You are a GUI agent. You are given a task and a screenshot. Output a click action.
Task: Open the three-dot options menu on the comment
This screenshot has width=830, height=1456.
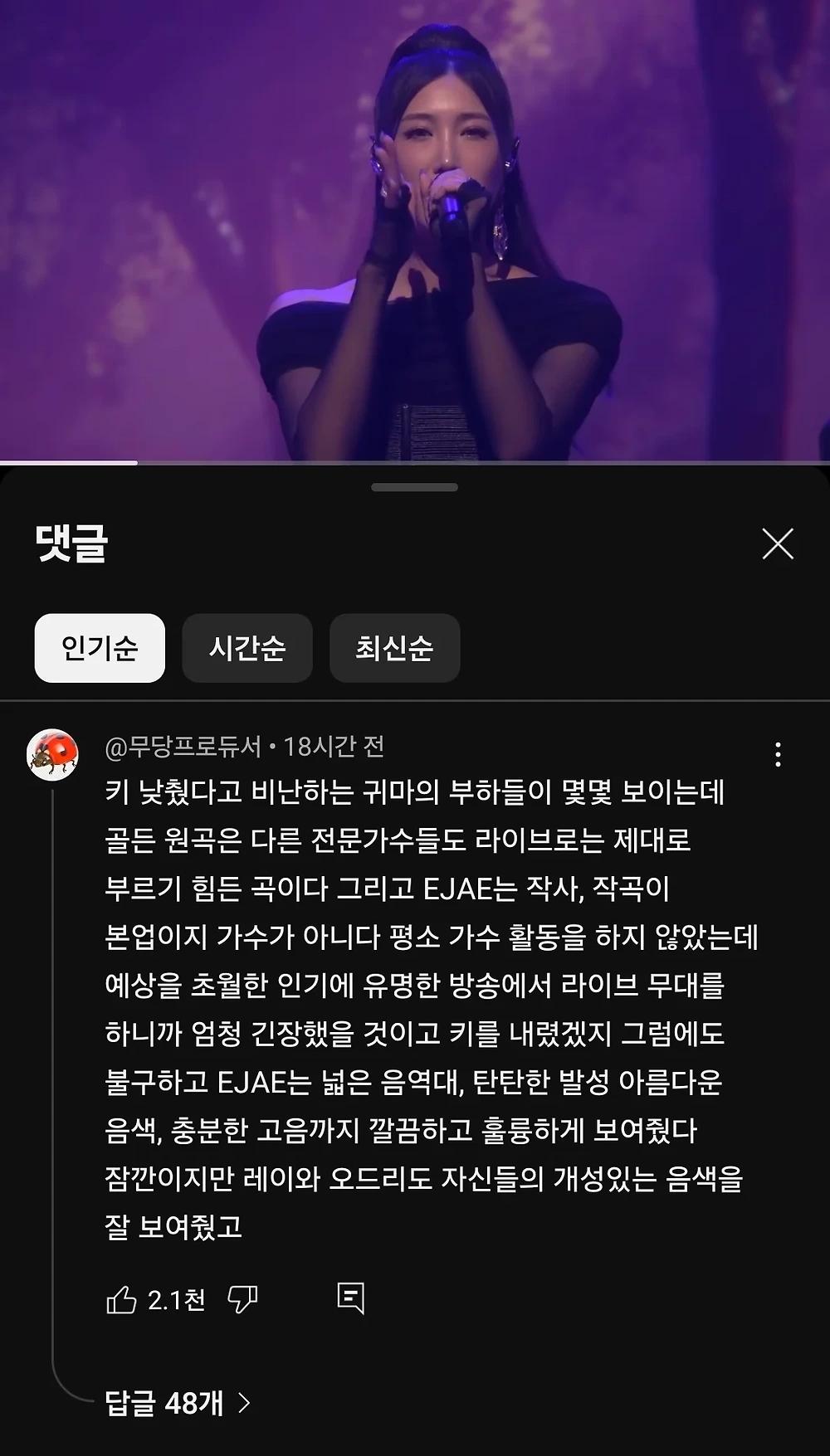779,755
